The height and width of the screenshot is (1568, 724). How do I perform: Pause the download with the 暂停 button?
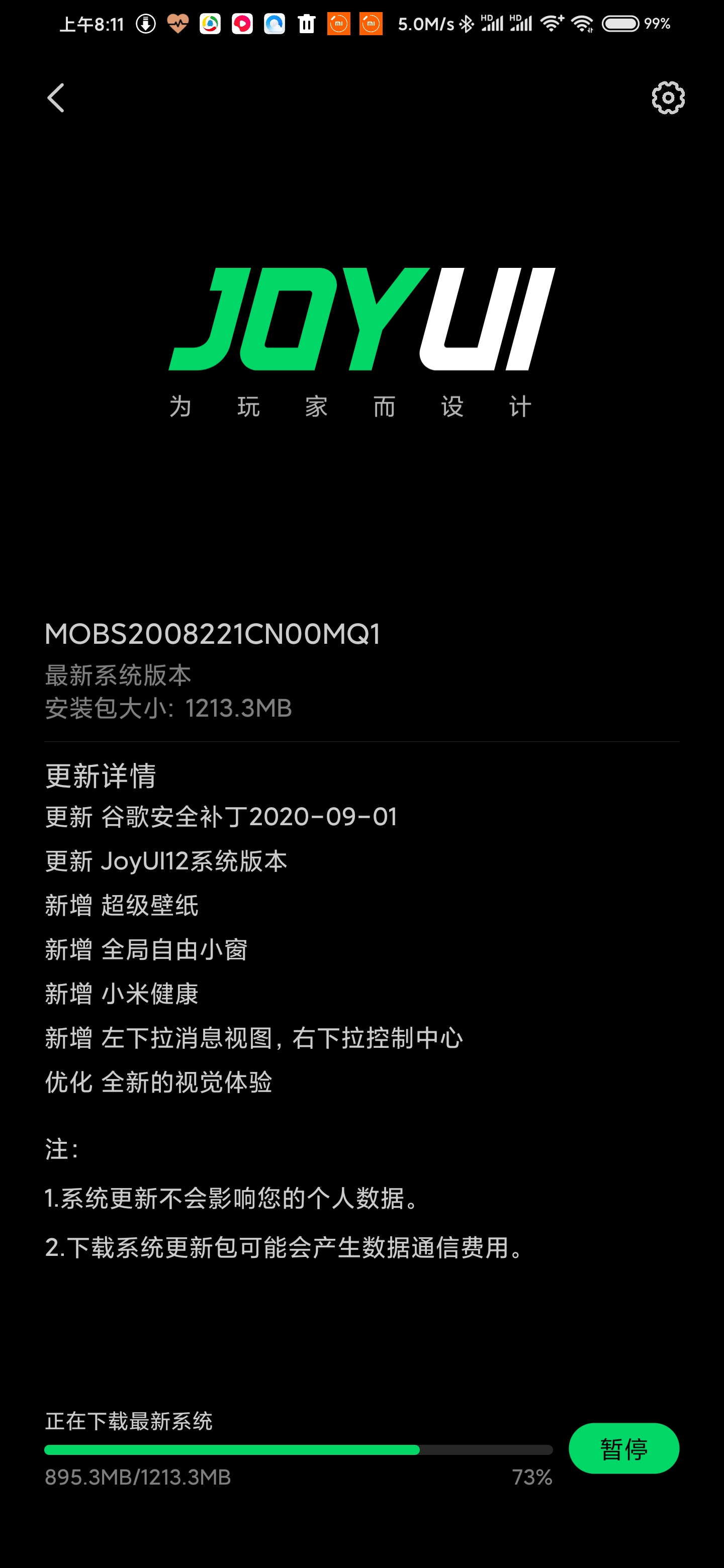click(x=623, y=1448)
